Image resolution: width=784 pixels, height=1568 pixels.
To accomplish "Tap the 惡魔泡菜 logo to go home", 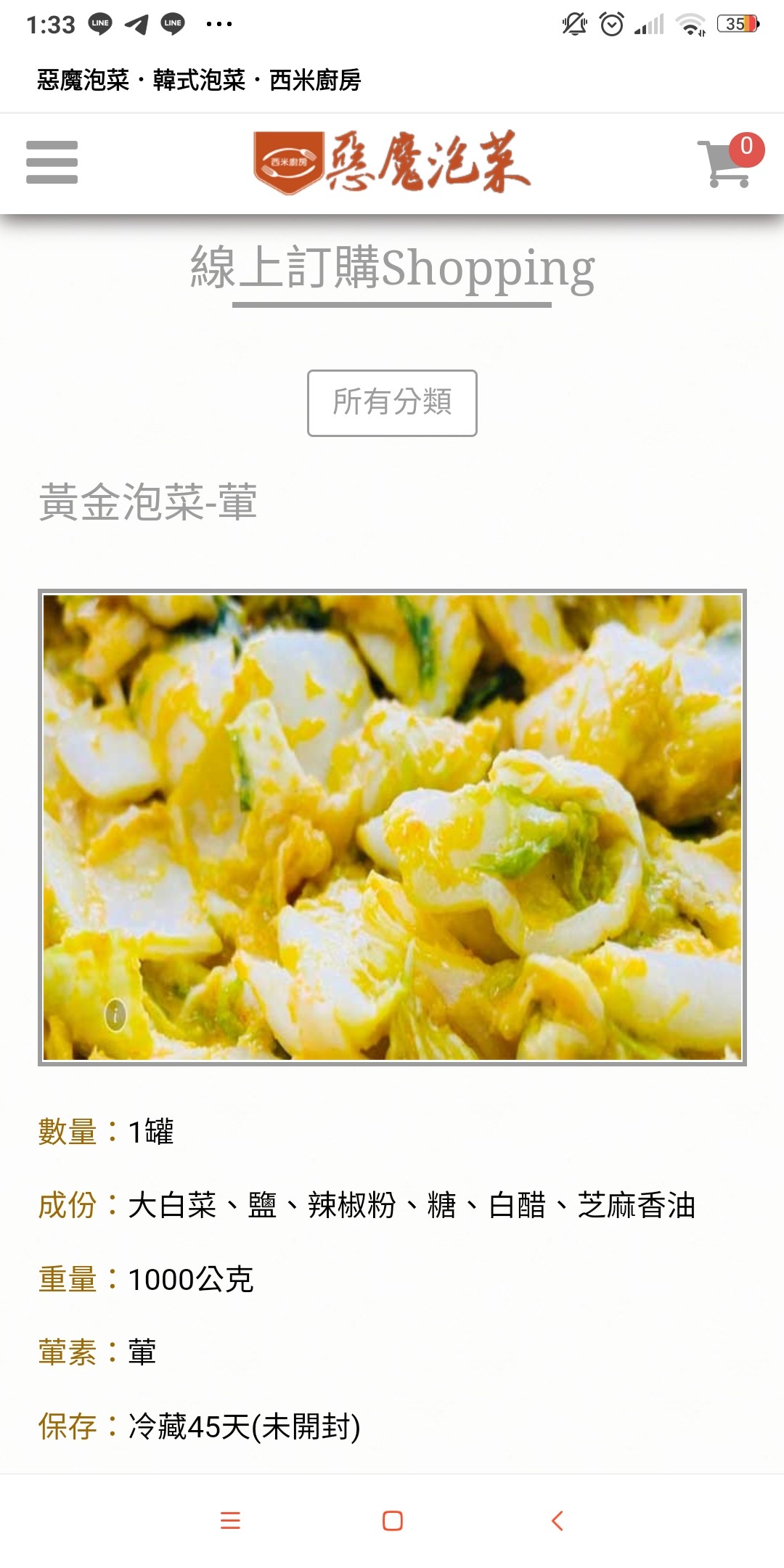I will (392, 163).
